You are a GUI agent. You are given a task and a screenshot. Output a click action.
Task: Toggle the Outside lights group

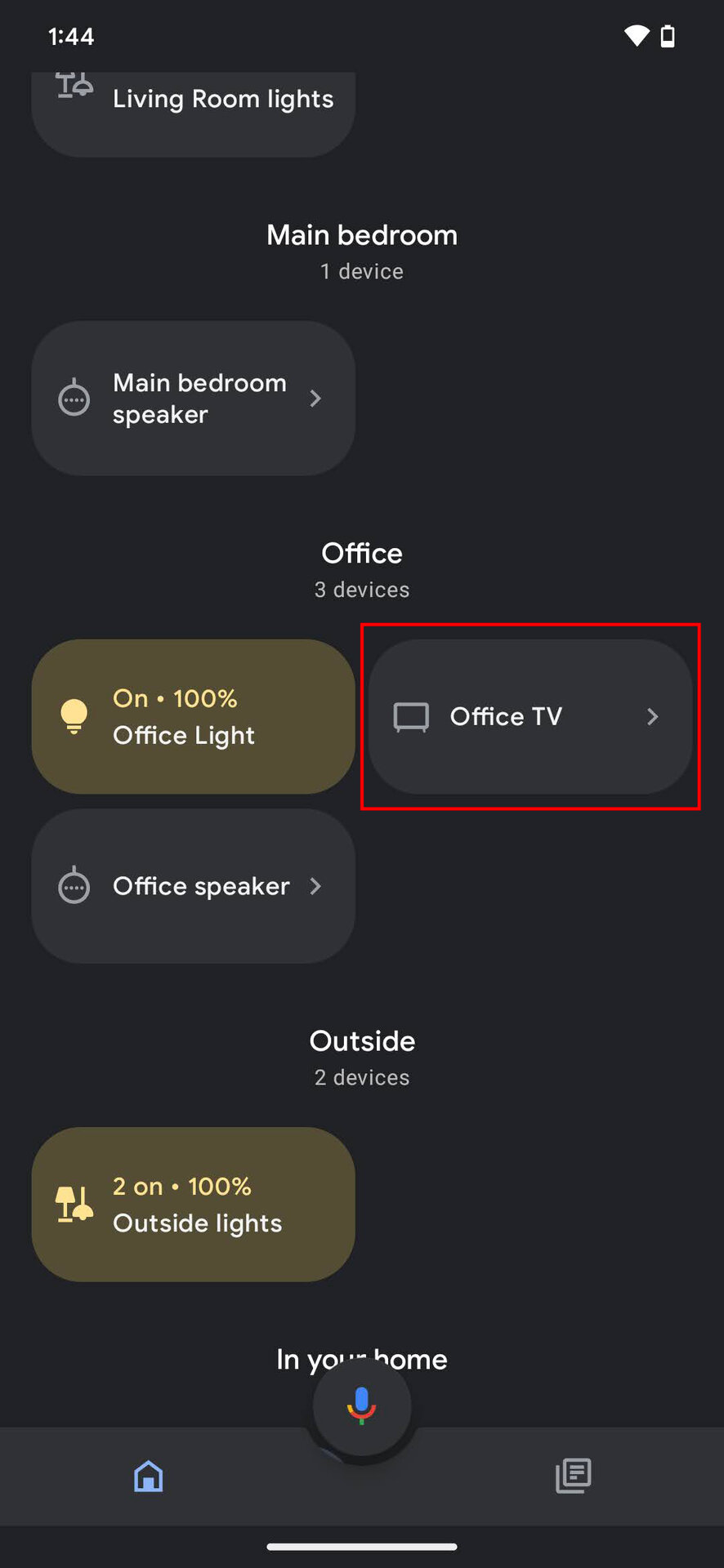click(x=193, y=1205)
